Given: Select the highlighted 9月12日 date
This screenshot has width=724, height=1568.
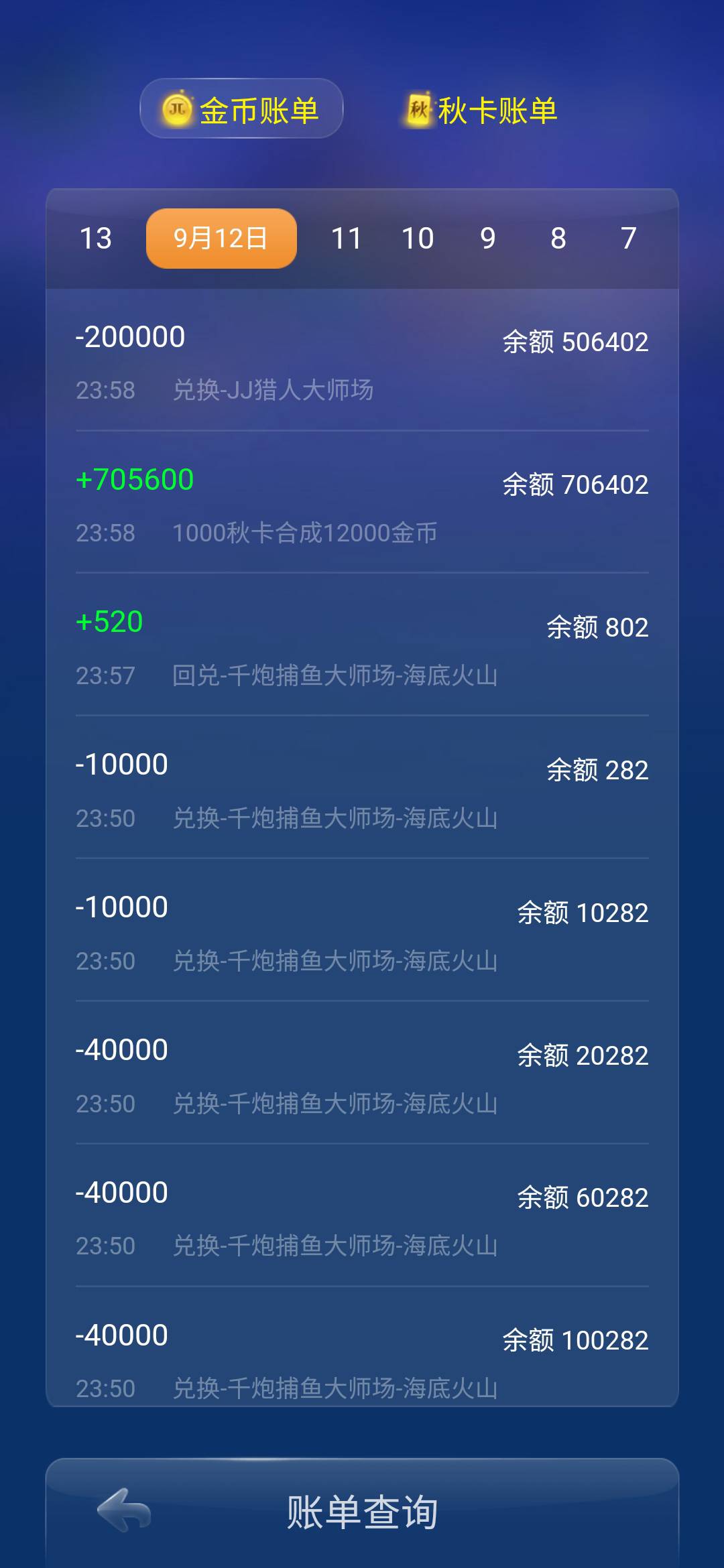Looking at the screenshot, I should tap(221, 238).
